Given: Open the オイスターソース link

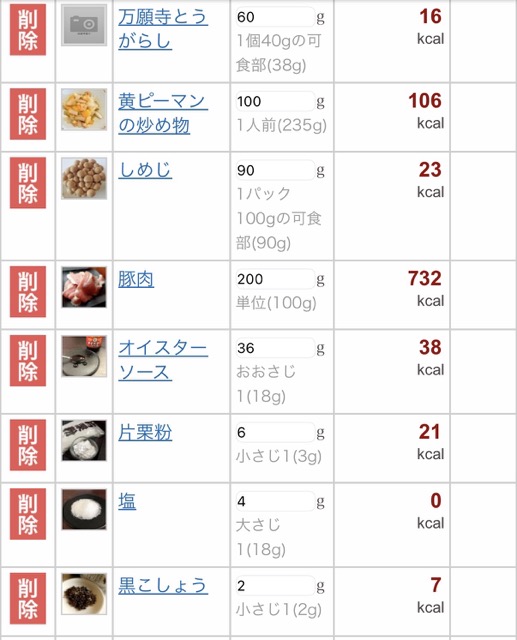Looking at the screenshot, I should 163,360.
